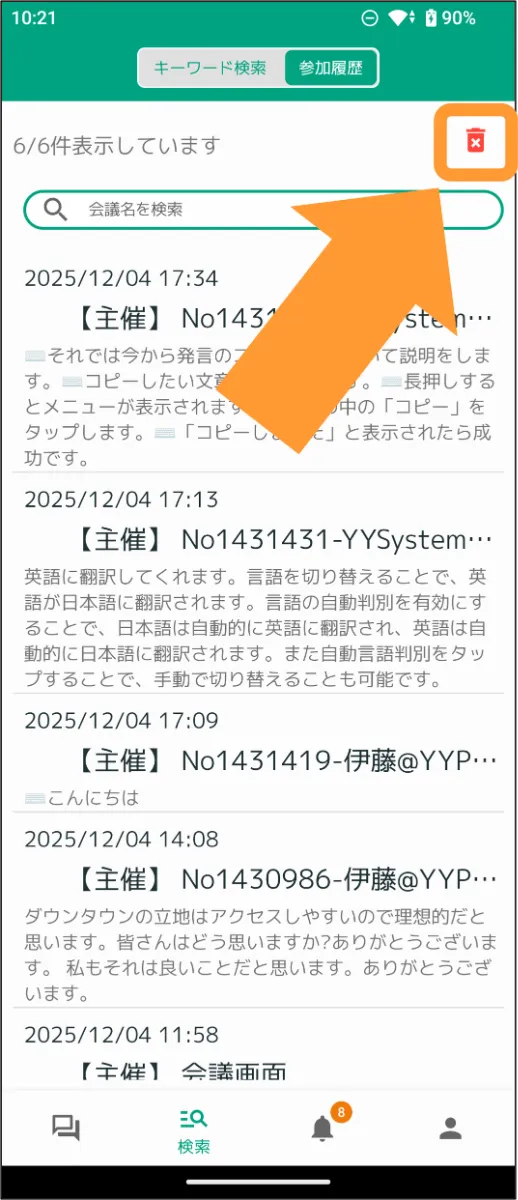Tap the 会議名を検索 search field
Screen dimensions: 518x1200
[x=263, y=210]
